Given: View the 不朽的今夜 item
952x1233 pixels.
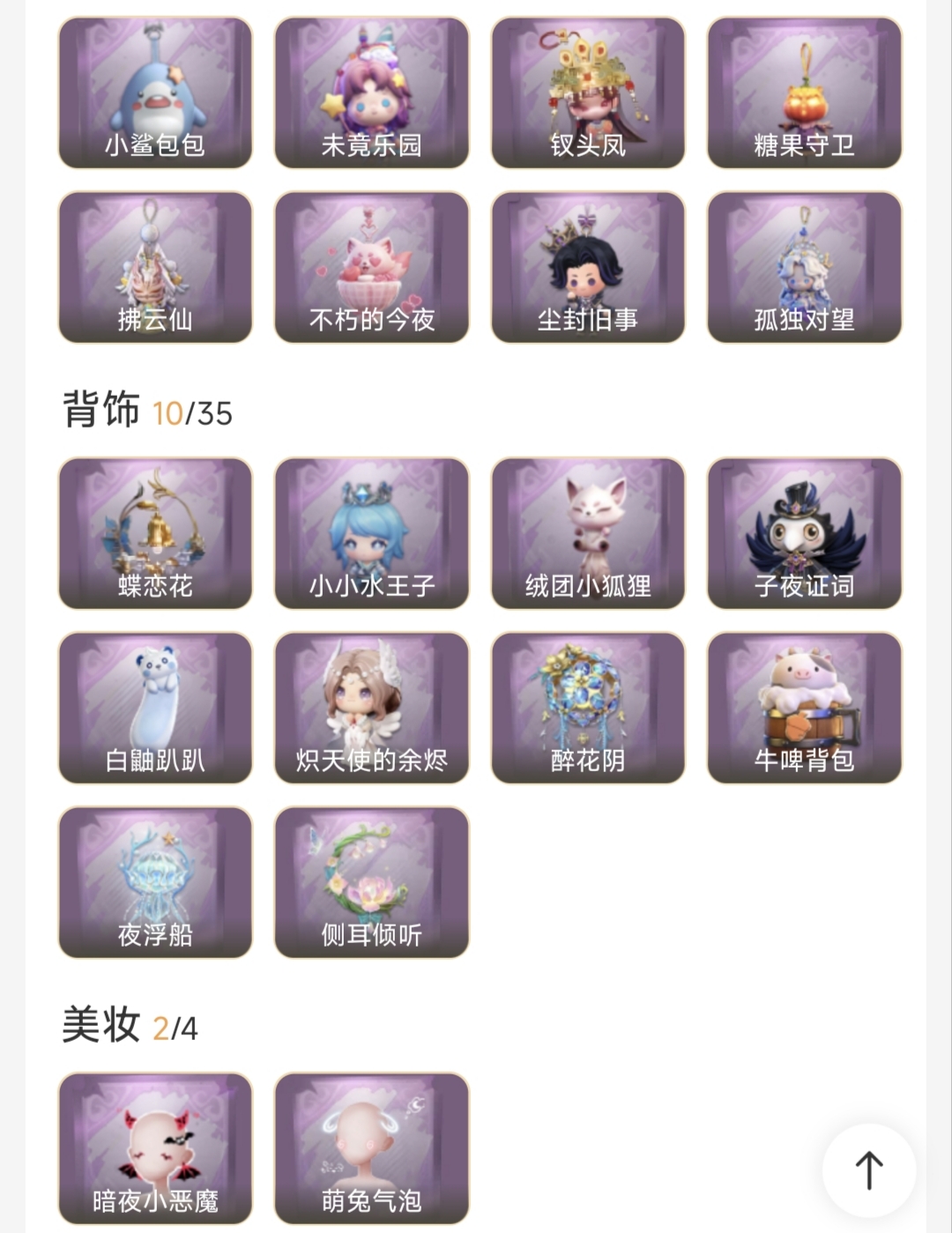Looking at the screenshot, I should tap(371, 267).
